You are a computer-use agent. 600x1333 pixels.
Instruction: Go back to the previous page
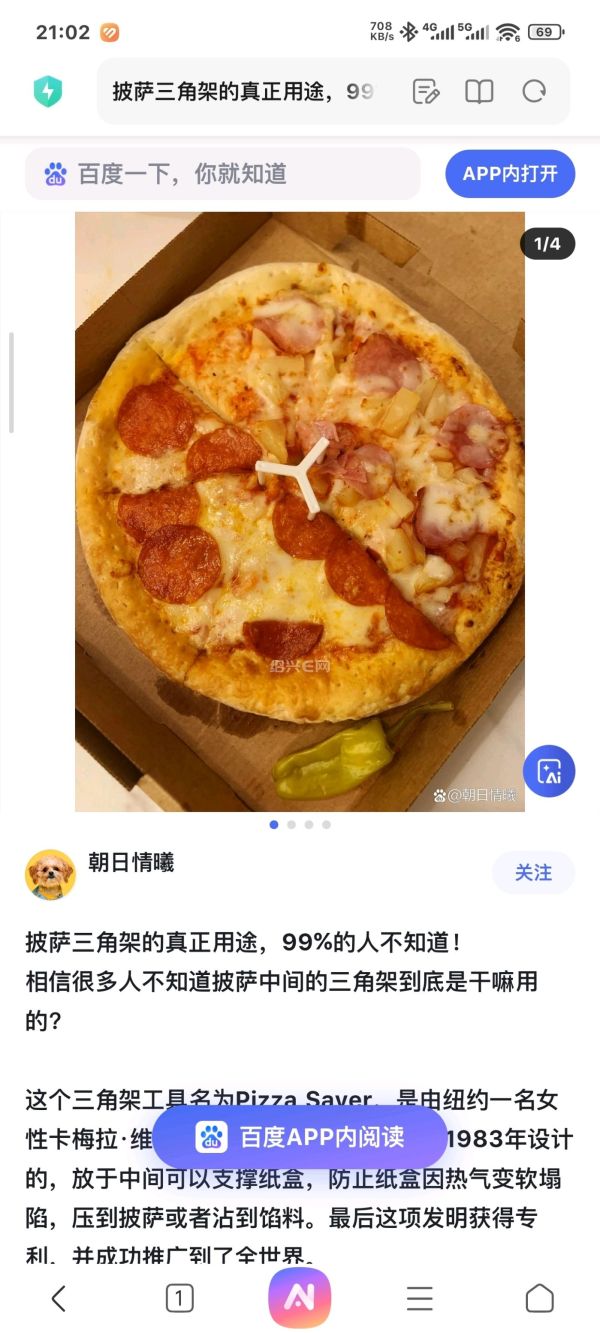[x=59, y=1298]
